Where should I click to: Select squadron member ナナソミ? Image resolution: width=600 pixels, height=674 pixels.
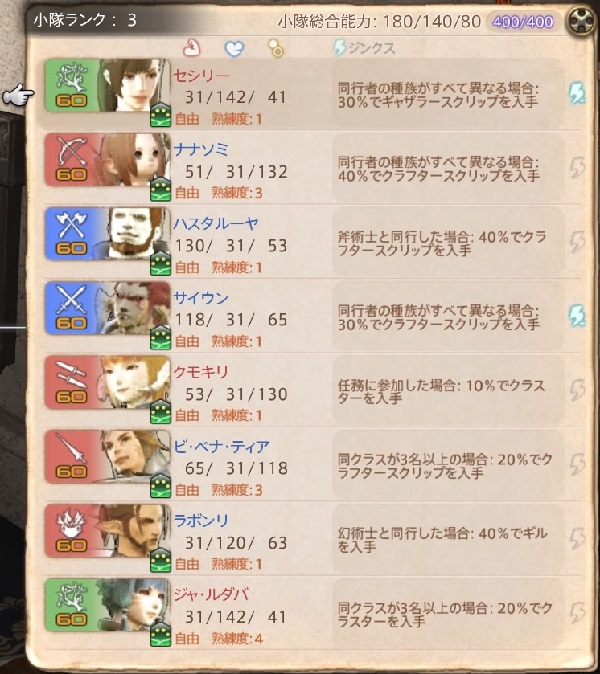[x=300, y=168]
